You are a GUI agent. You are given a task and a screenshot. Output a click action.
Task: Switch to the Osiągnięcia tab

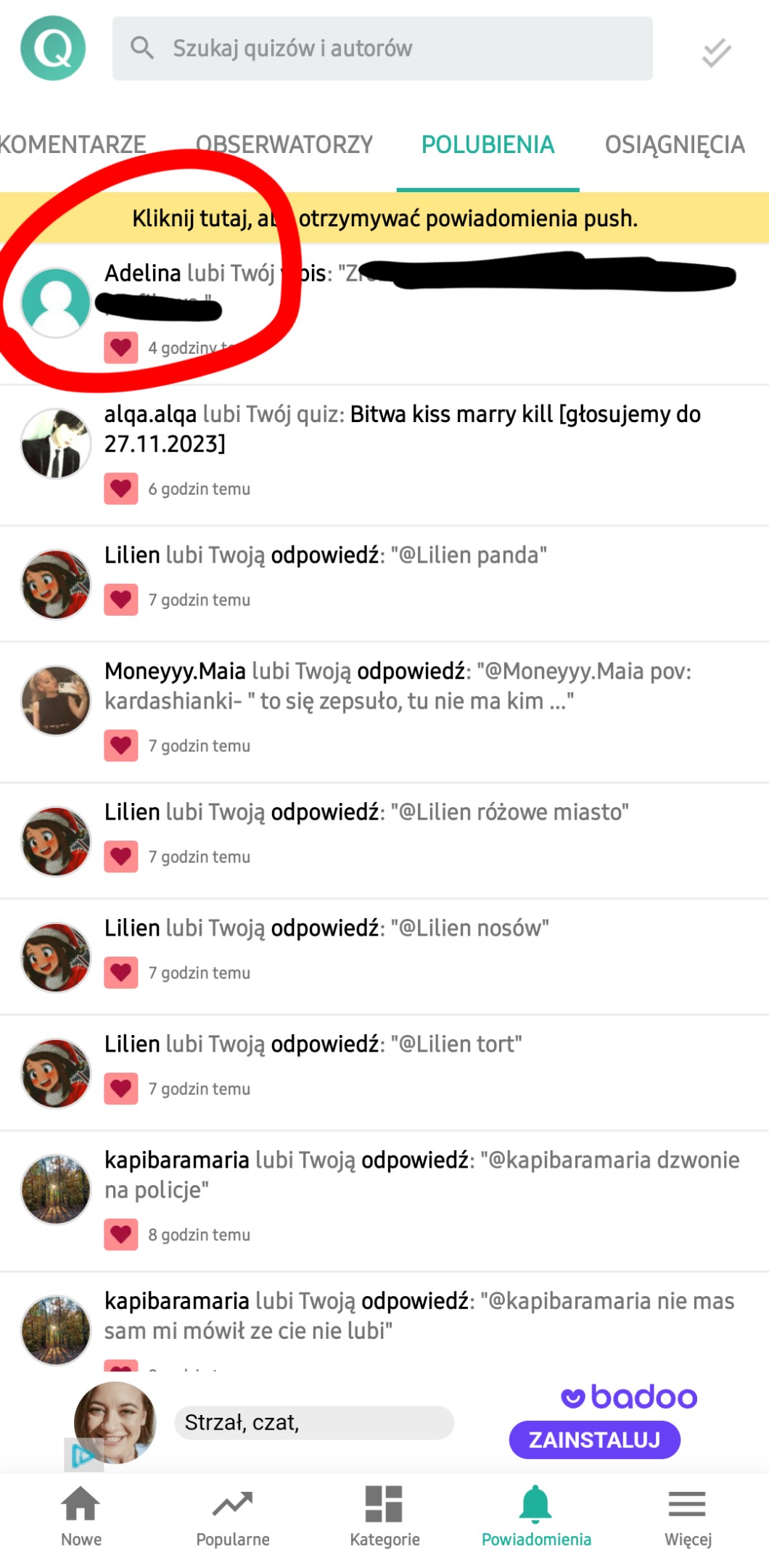(x=674, y=144)
